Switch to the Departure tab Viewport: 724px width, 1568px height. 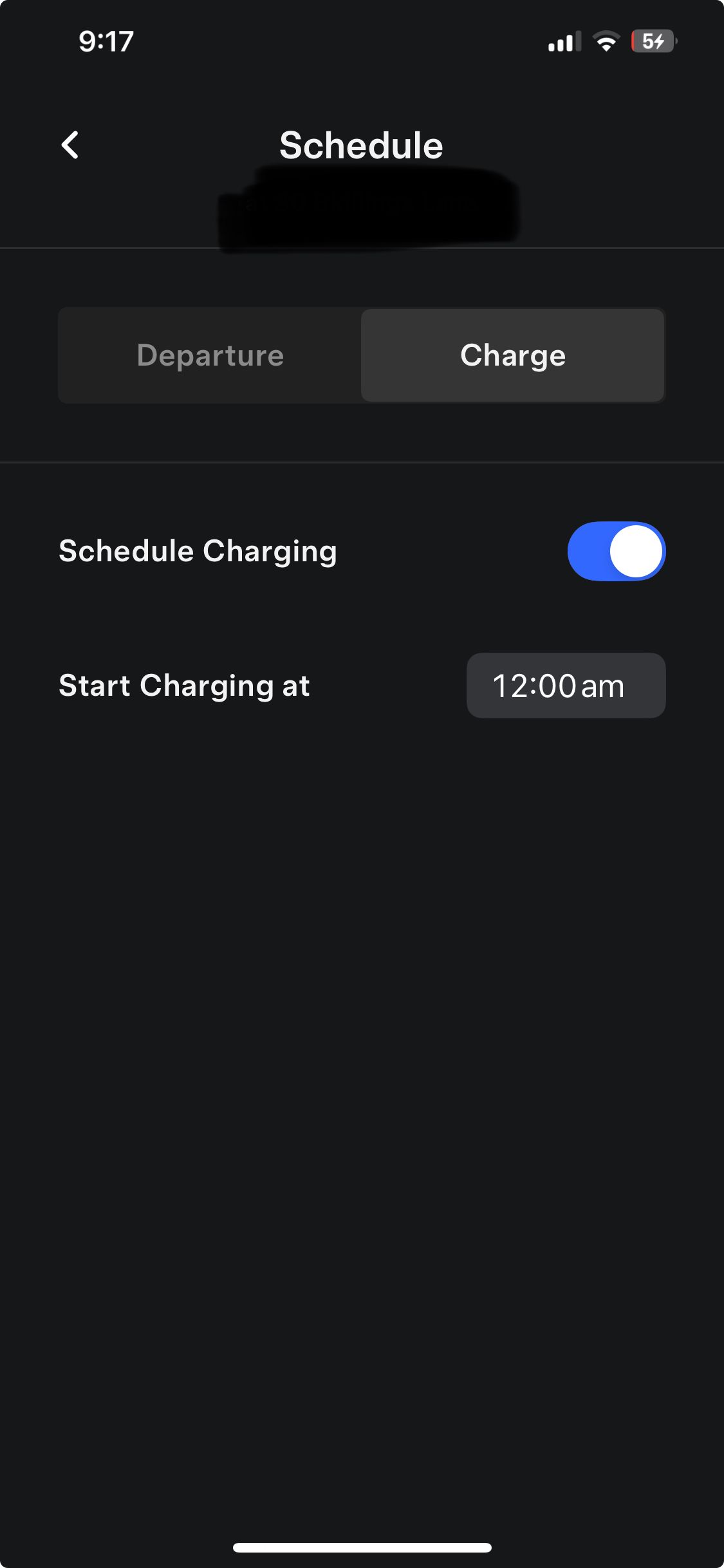click(x=210, y=355)
